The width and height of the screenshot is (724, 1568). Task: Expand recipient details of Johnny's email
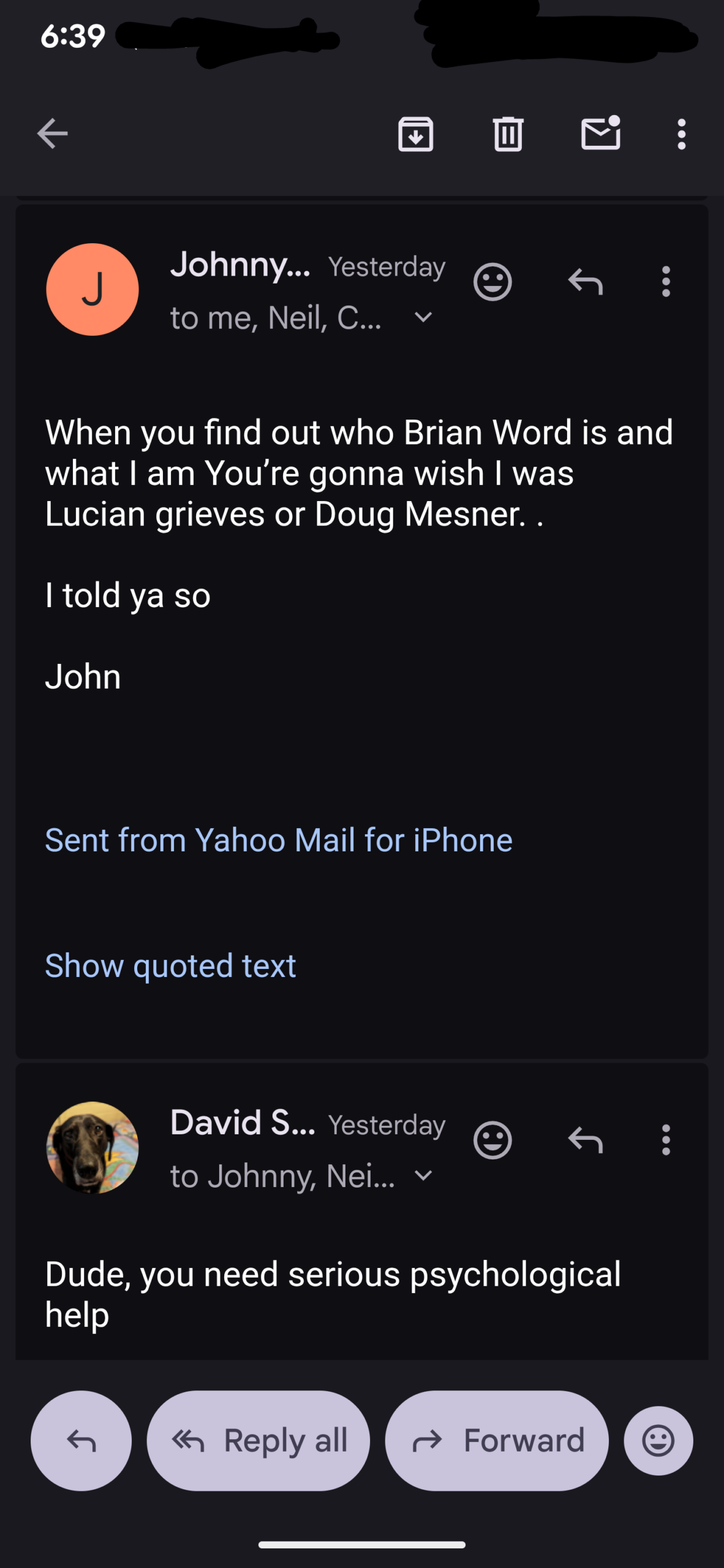point(423,317)
